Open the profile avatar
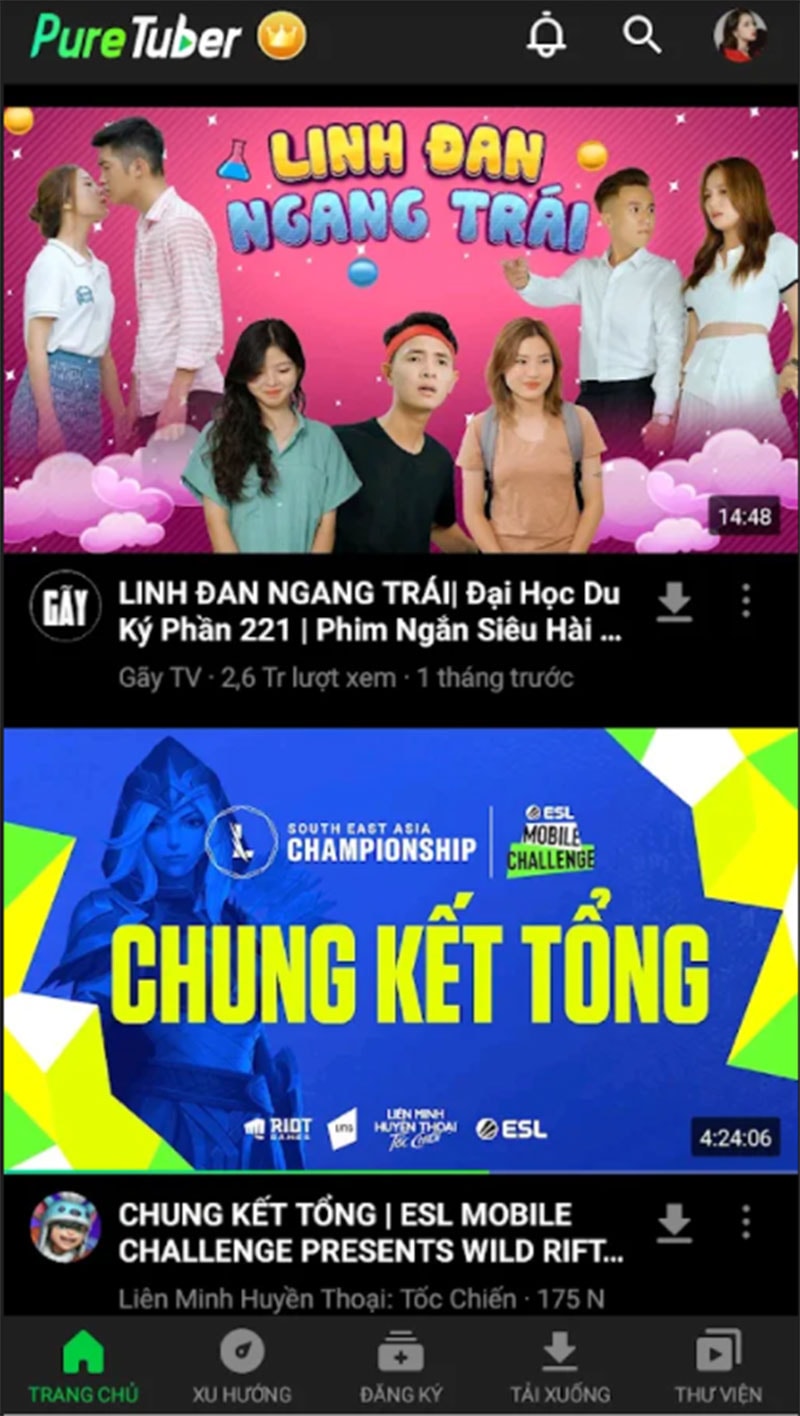The image size is (800, 1416). tap(740, 36)
